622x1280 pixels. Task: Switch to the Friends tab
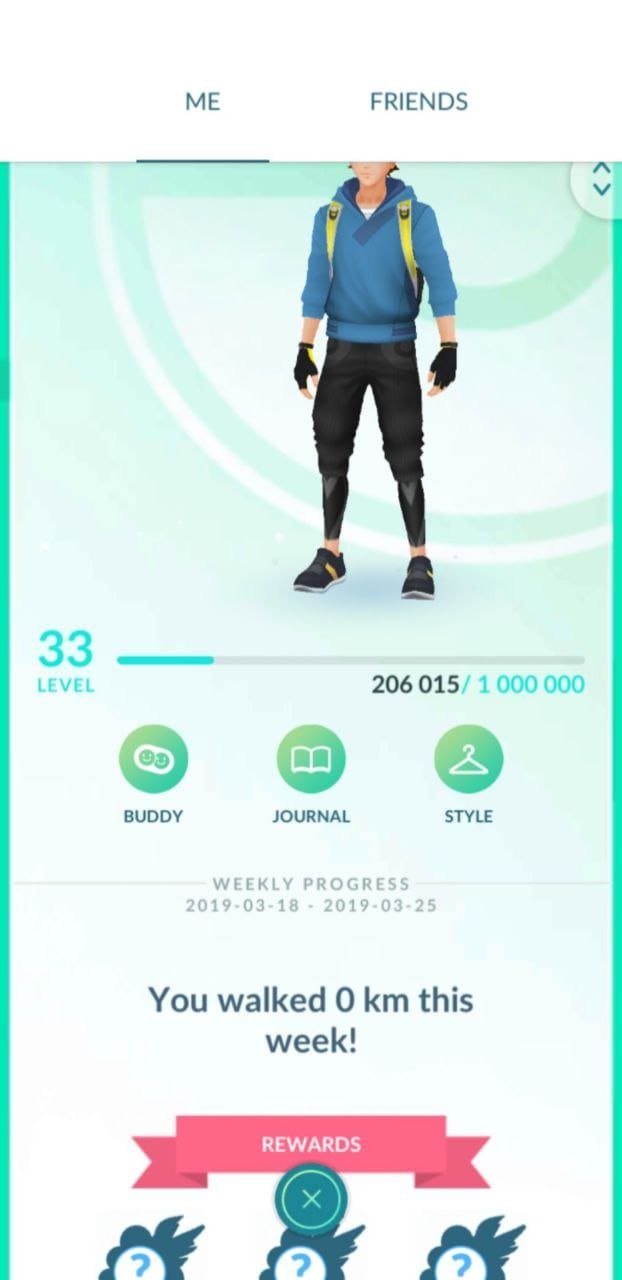click(418, 101)
